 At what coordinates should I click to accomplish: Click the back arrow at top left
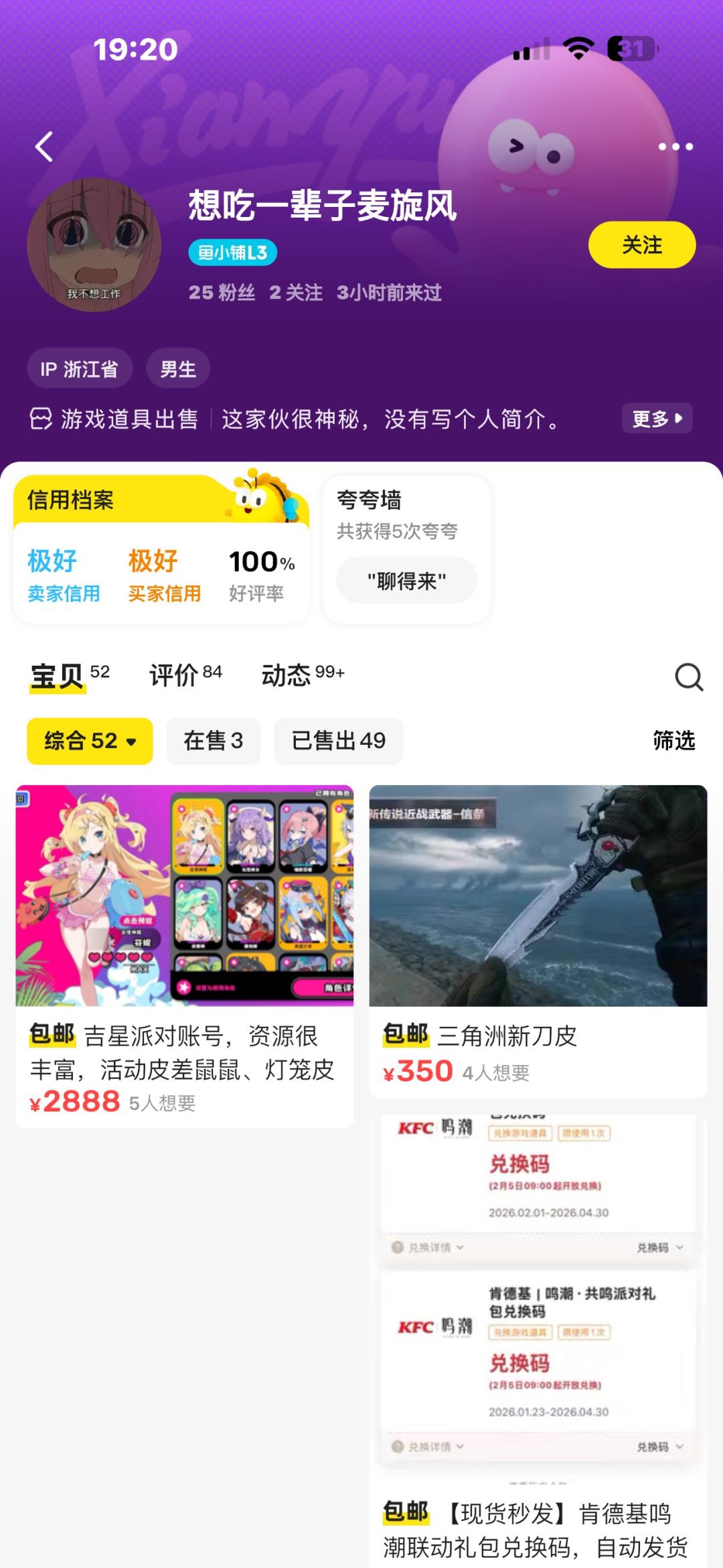coord(44,147)
